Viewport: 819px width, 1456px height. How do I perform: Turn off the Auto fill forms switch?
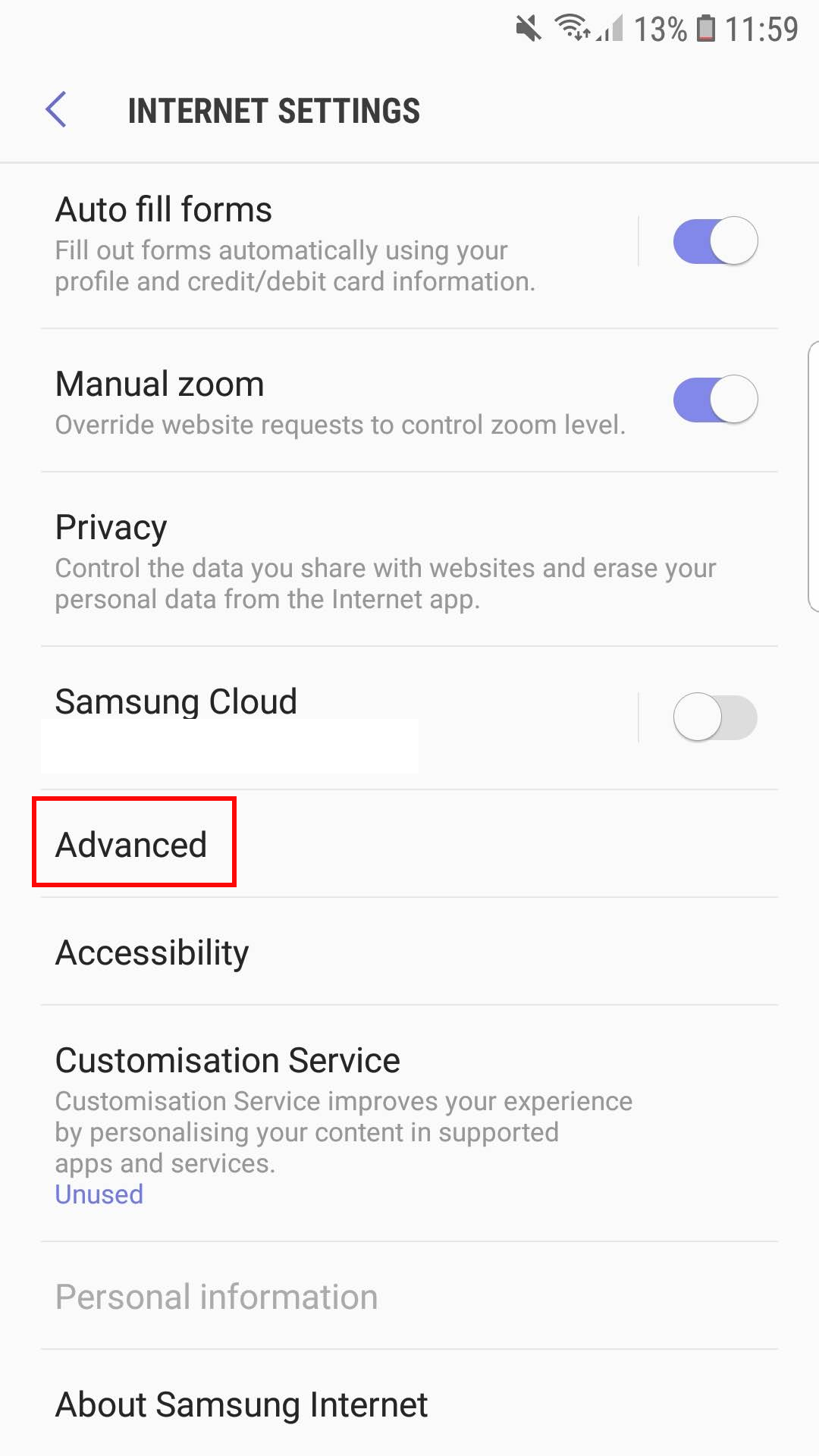click(x=715, y=242)
